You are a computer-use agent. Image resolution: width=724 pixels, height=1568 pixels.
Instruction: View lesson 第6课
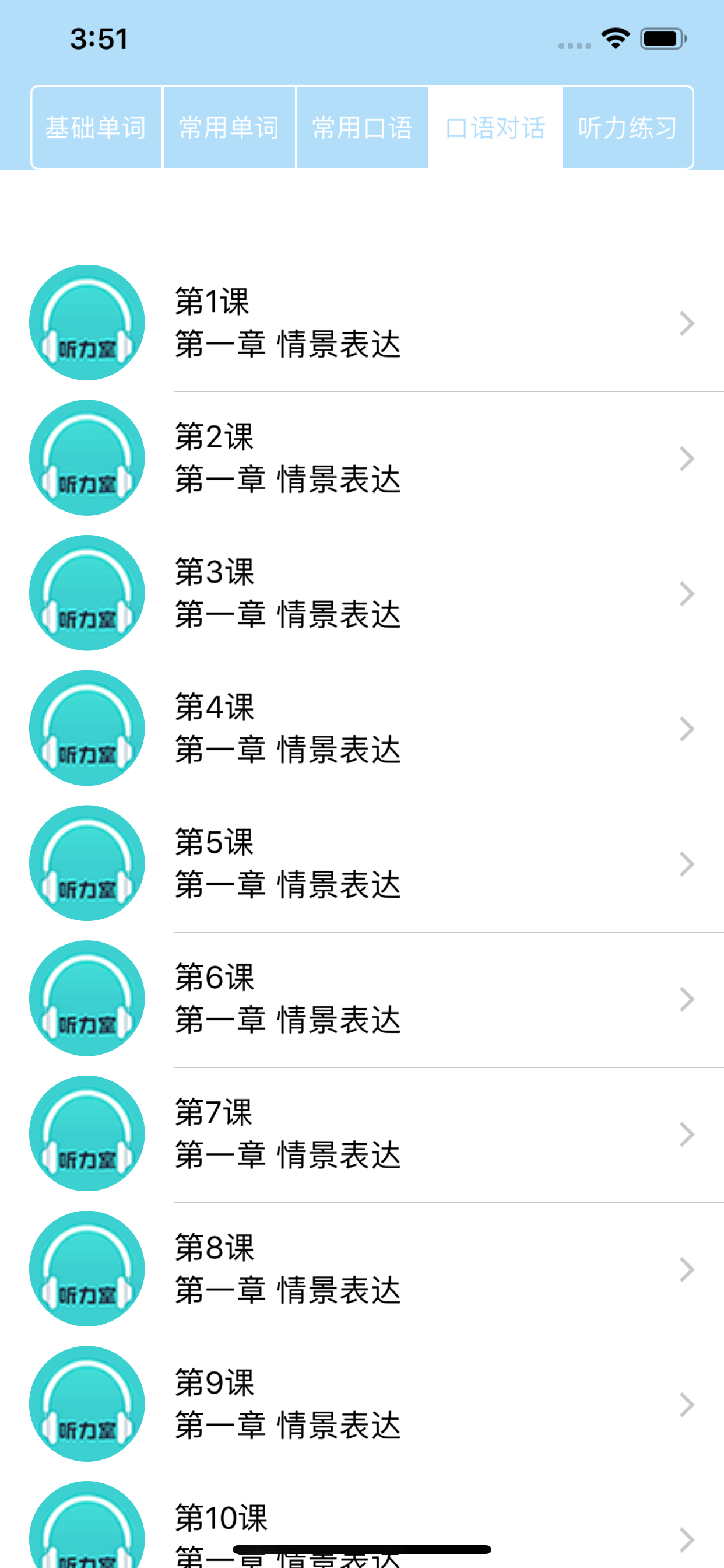[362, 999]
